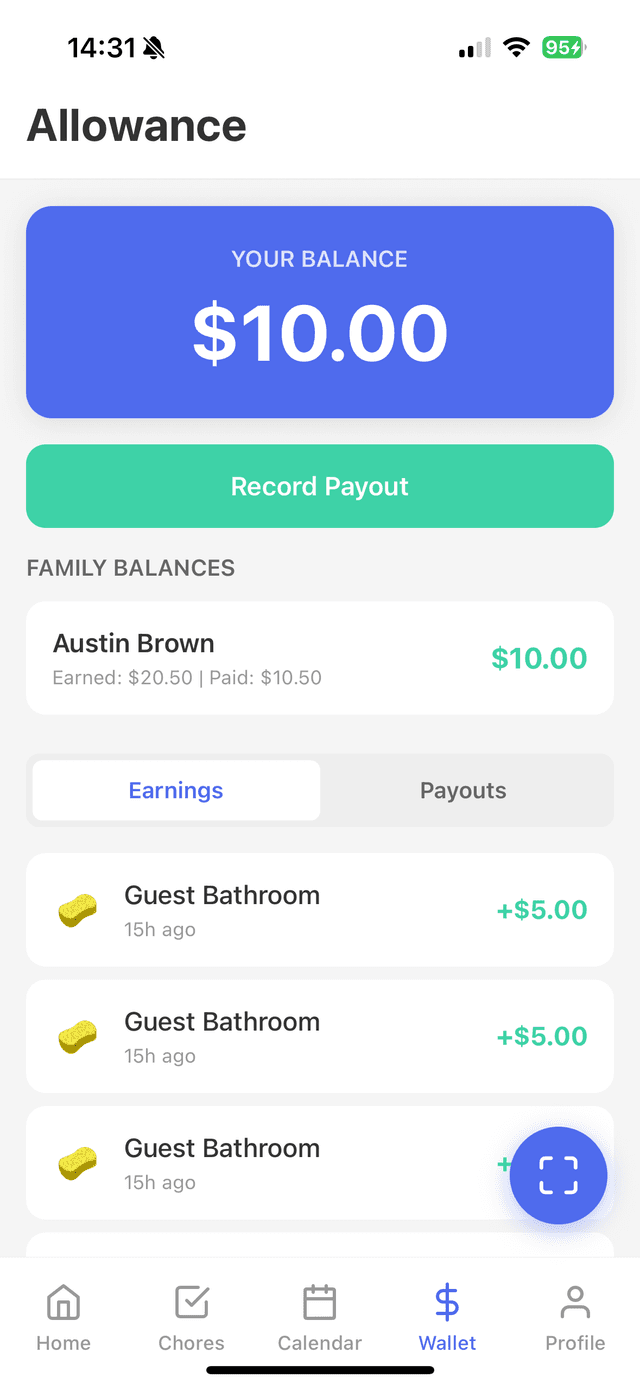
Task: Open Austin Brown's family balance card
Action: pos(320,658)
